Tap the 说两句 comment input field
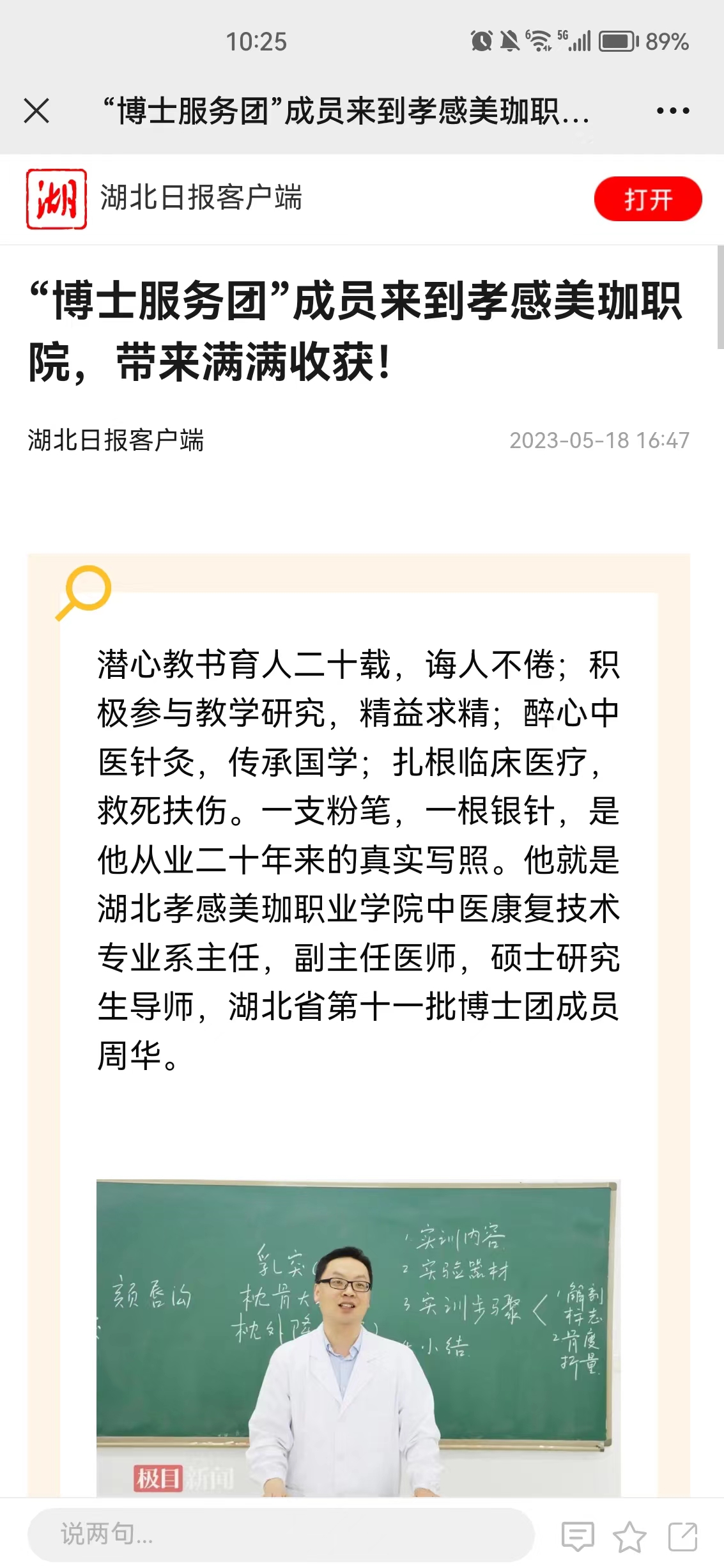Screen dimensions: 724x1568 pos(280,1534)
